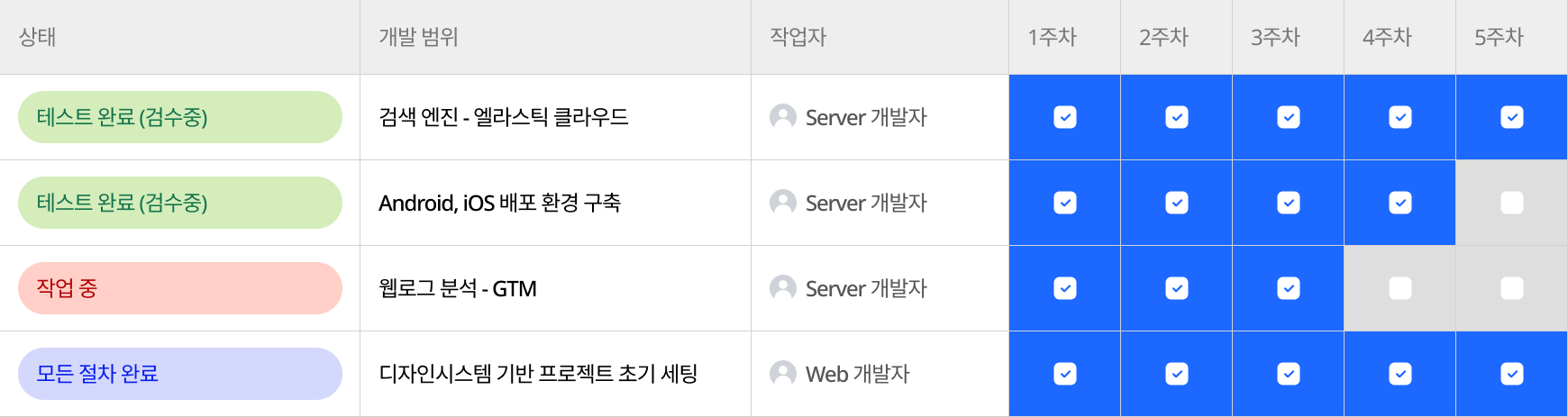
Task: Tick the unchecked 5주차 box in 테스트 완료 row
Action: [1511, 203]
